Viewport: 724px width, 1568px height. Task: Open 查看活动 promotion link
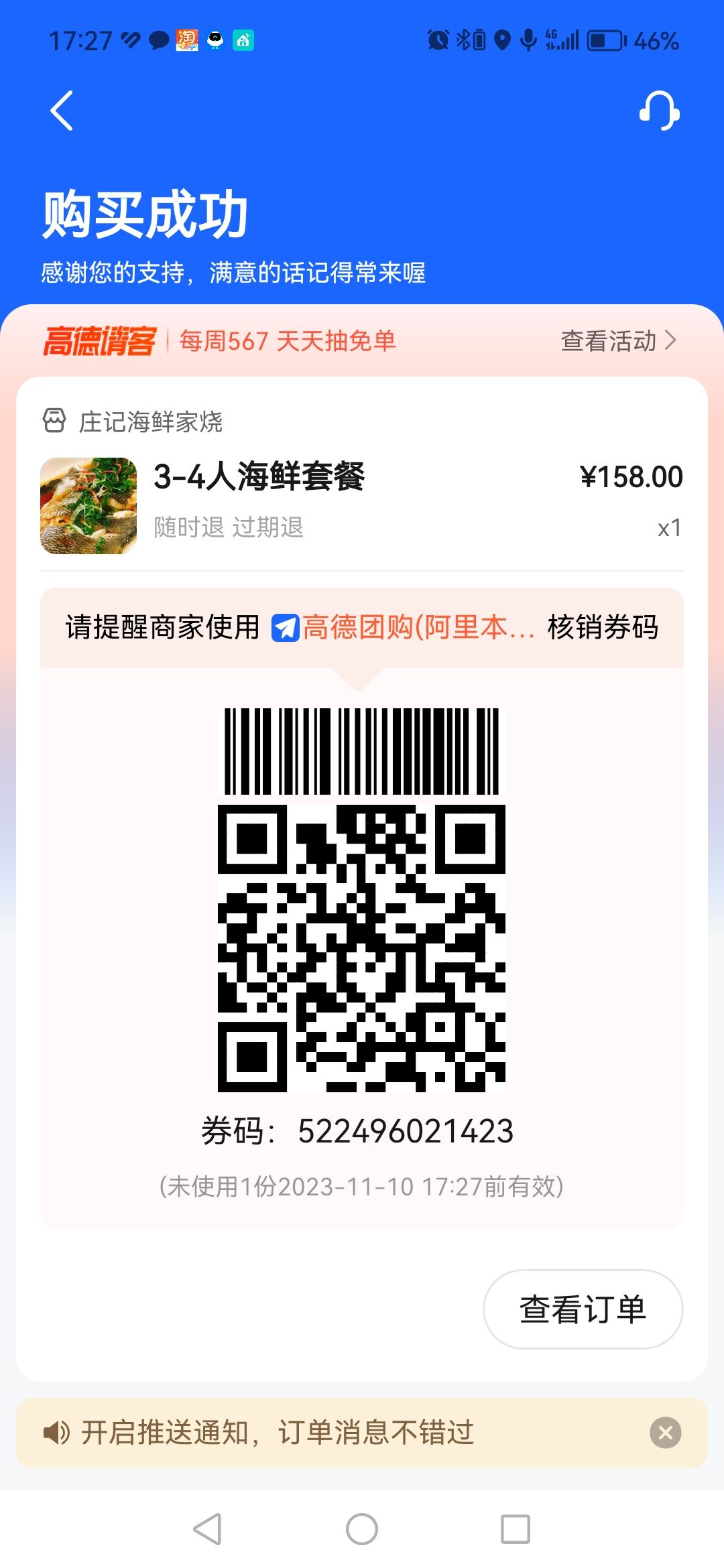(618, 341)
